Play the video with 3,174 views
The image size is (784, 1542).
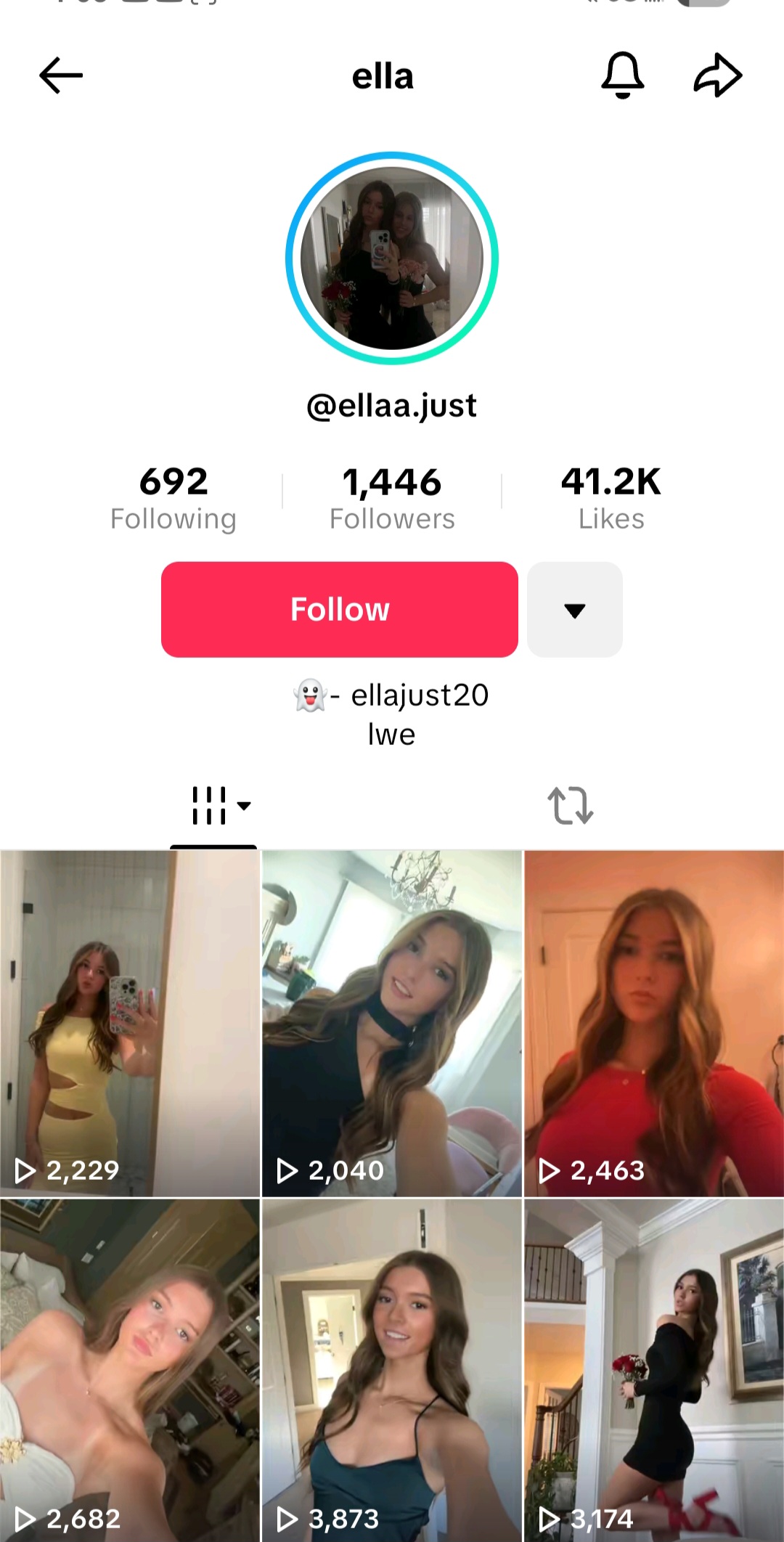point(654,1371)
